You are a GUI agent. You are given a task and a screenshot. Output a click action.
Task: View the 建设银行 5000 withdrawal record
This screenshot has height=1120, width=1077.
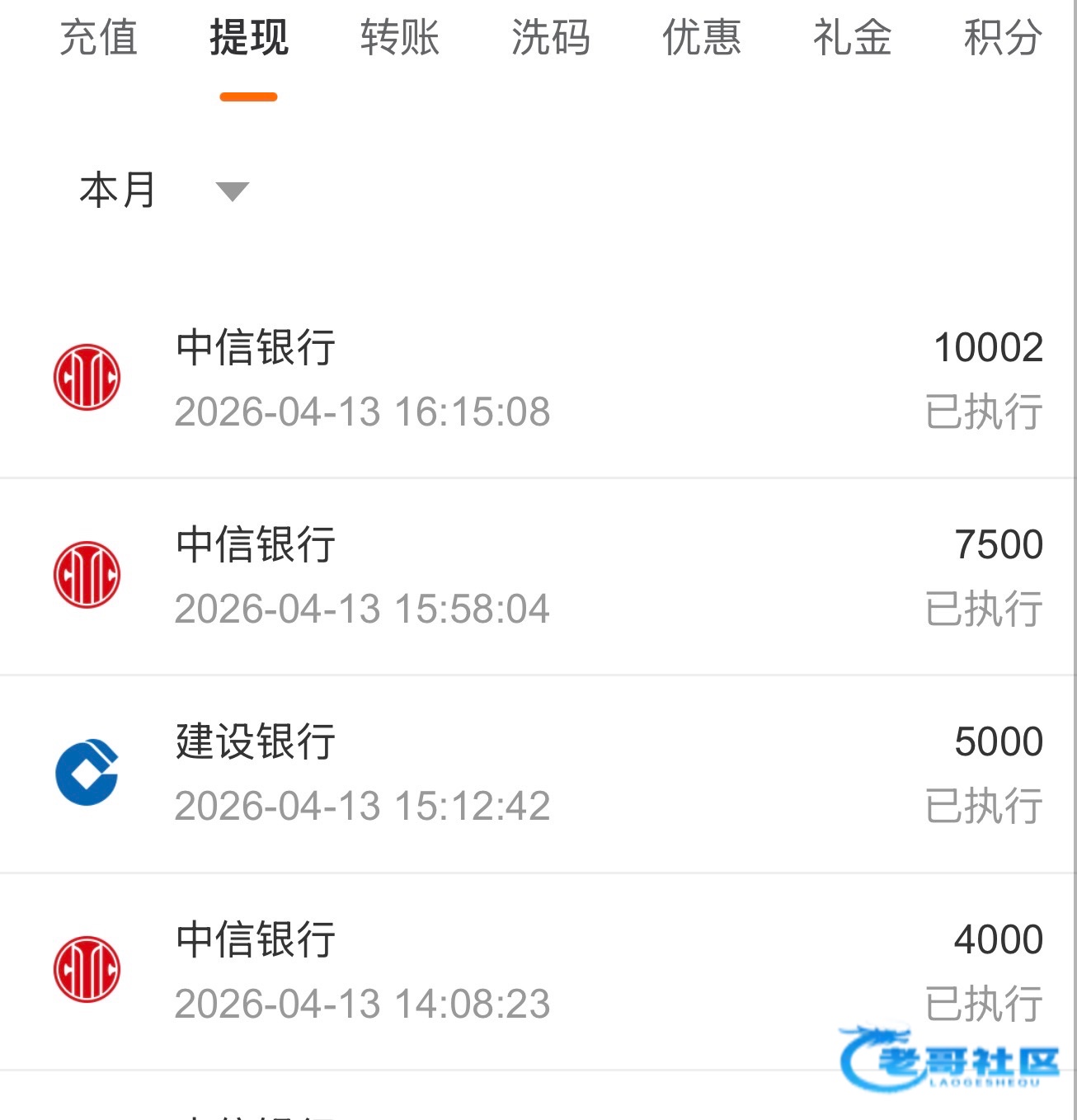[538, 773]
